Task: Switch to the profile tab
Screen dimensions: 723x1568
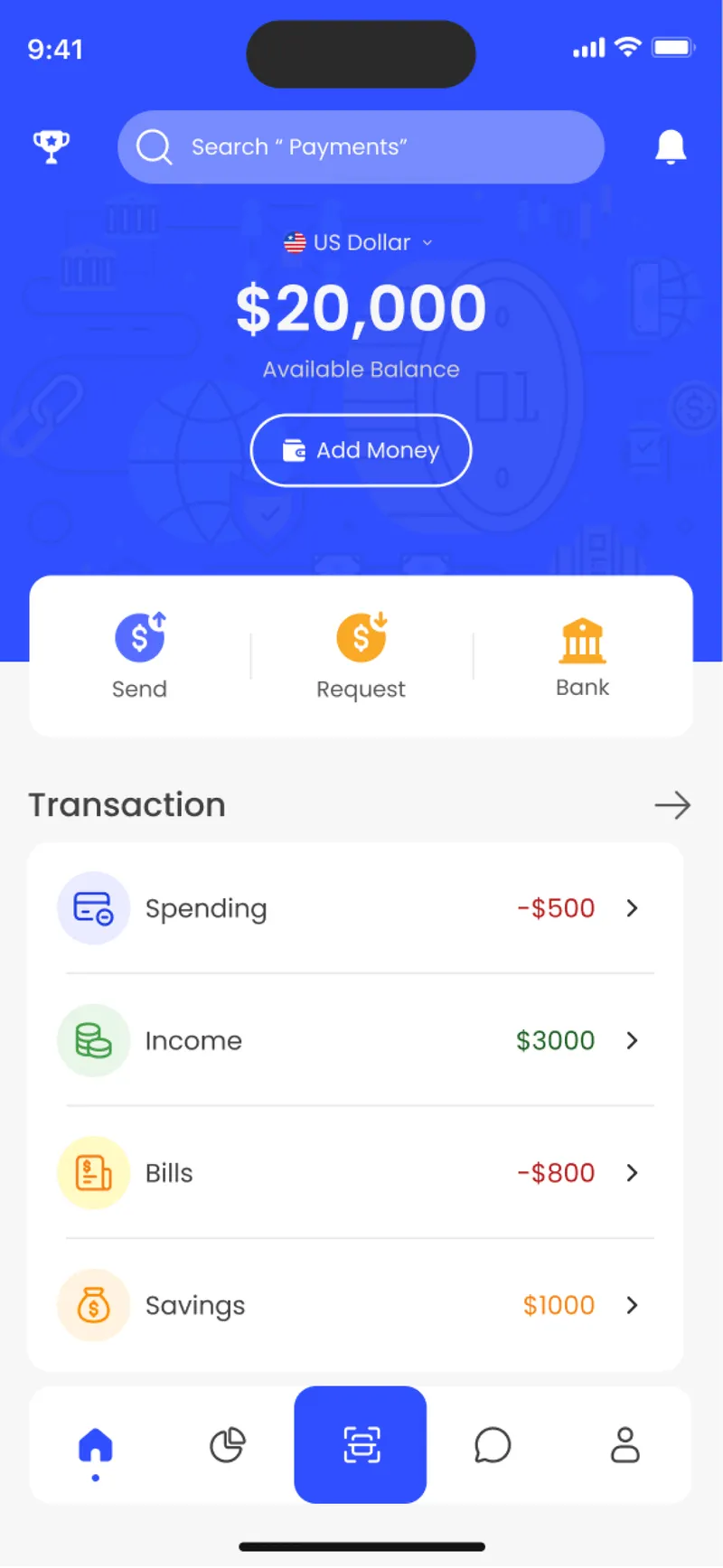Action: pos(624,1445)
